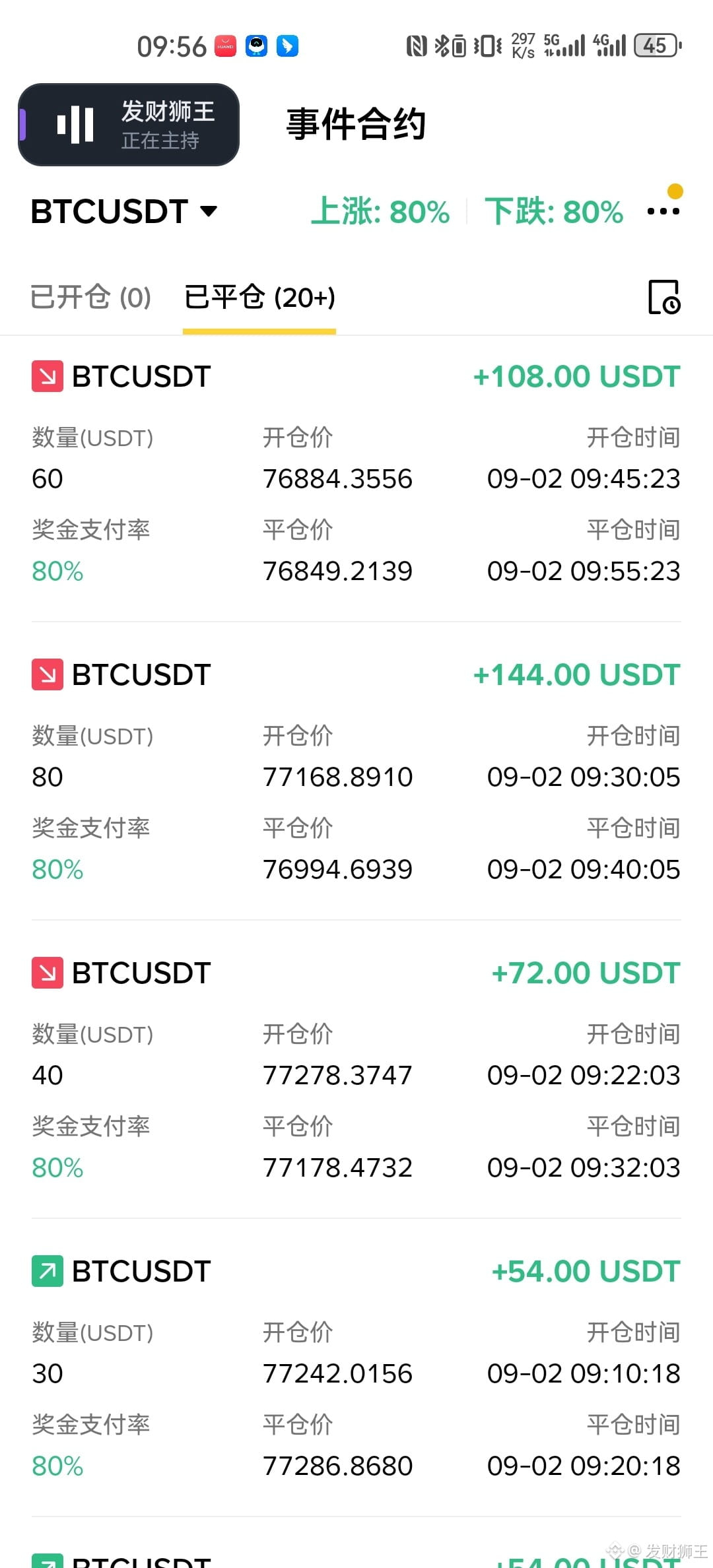This screenshot has height=1568, width=713.
Task: Expand the BTCUSDT pair dropdown
Action: tap(124, 212)
